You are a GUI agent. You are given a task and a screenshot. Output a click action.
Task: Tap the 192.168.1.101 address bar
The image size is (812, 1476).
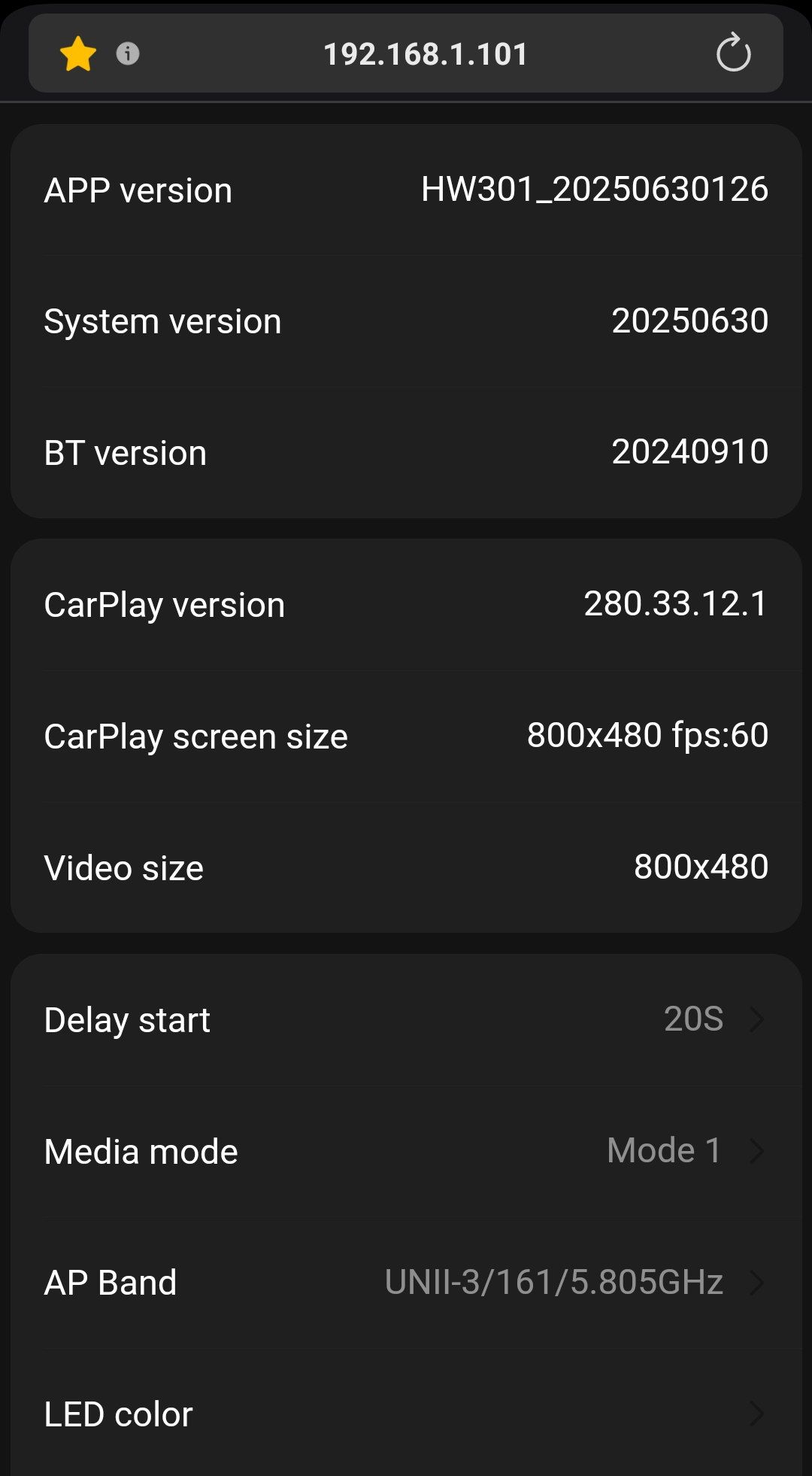click(x=426, y=54)
